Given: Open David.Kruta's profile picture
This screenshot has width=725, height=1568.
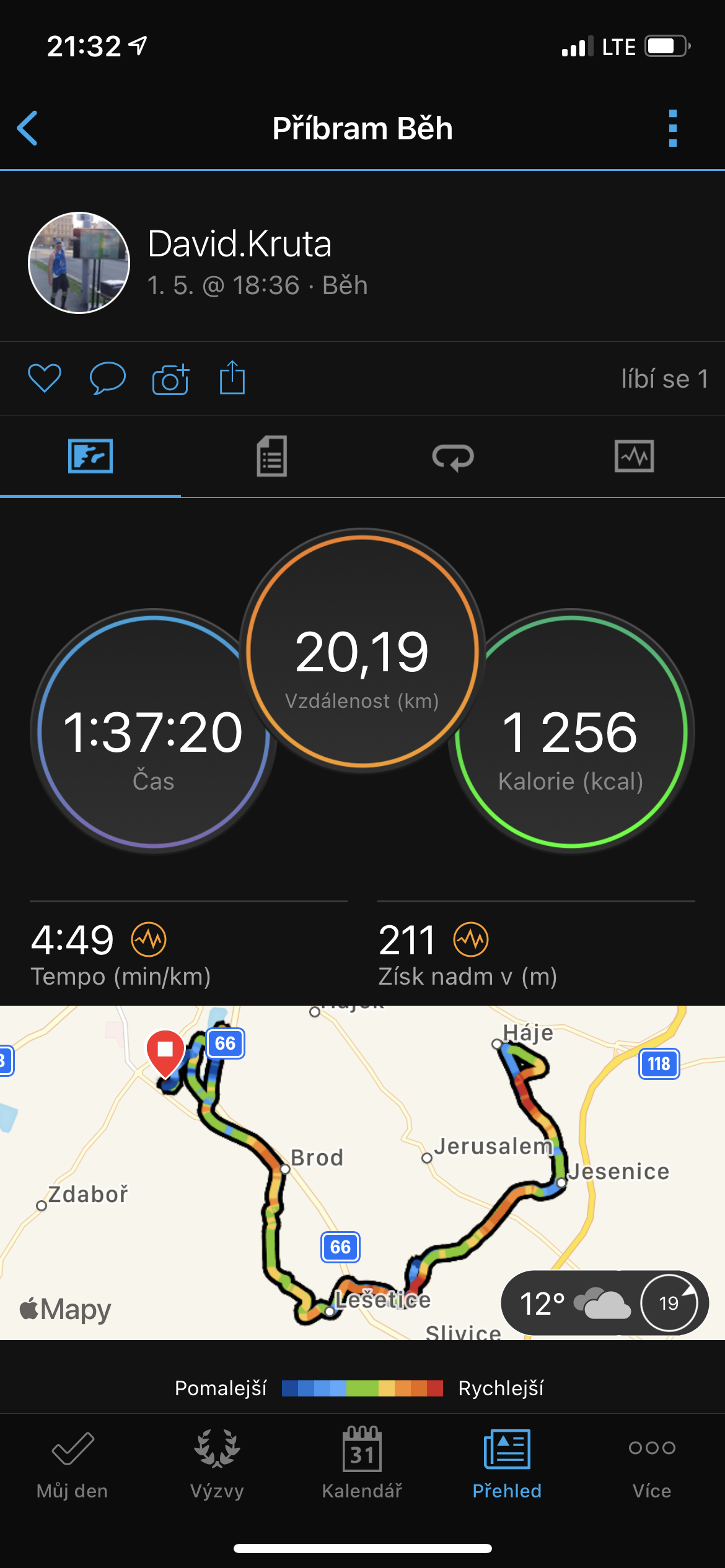Looking at the screenshot, I should (x=79, y=263).
